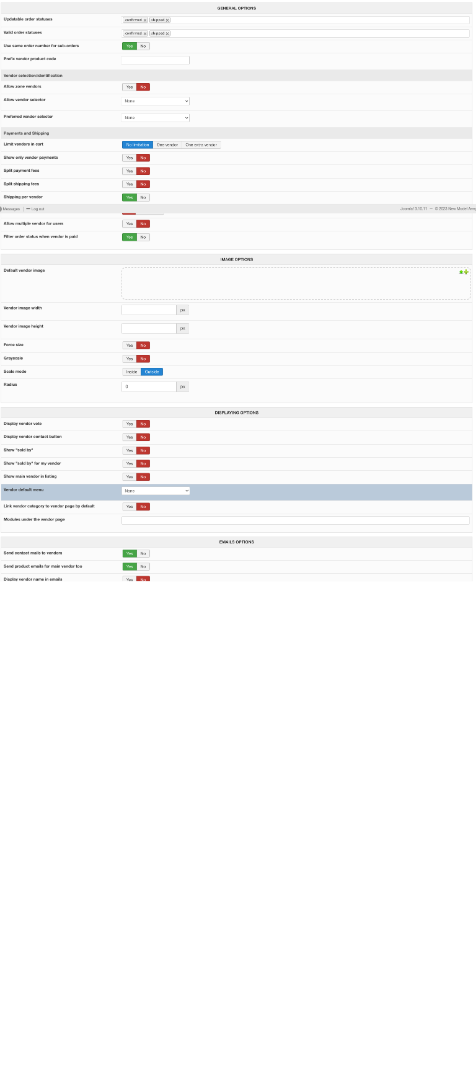Enable Show only vendor payments
Viewport: 476px width, 1080px height.
coord(129,158)
